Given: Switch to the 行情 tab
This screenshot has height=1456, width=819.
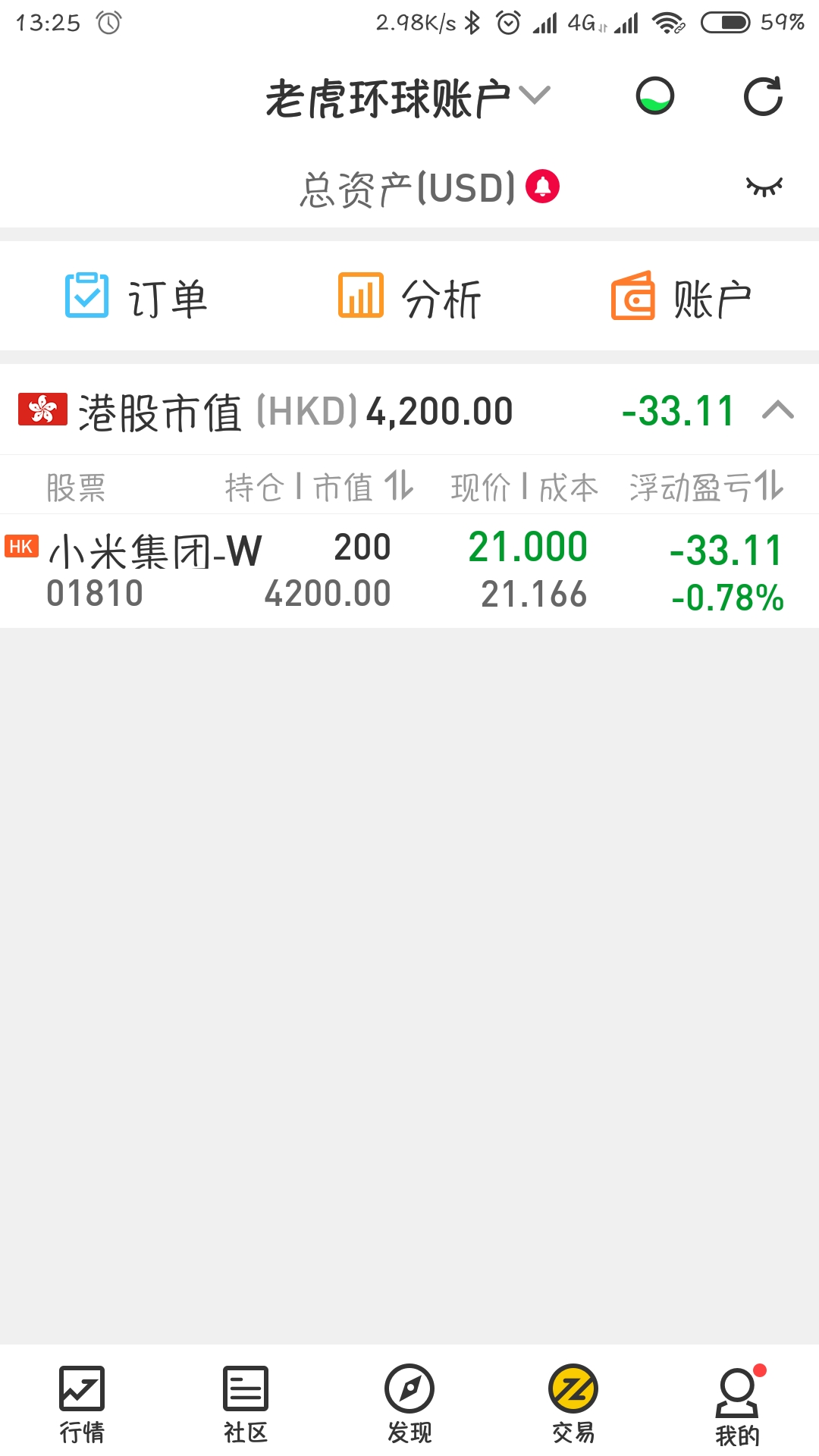Looking at the screenshot, I should [82, 1404].
